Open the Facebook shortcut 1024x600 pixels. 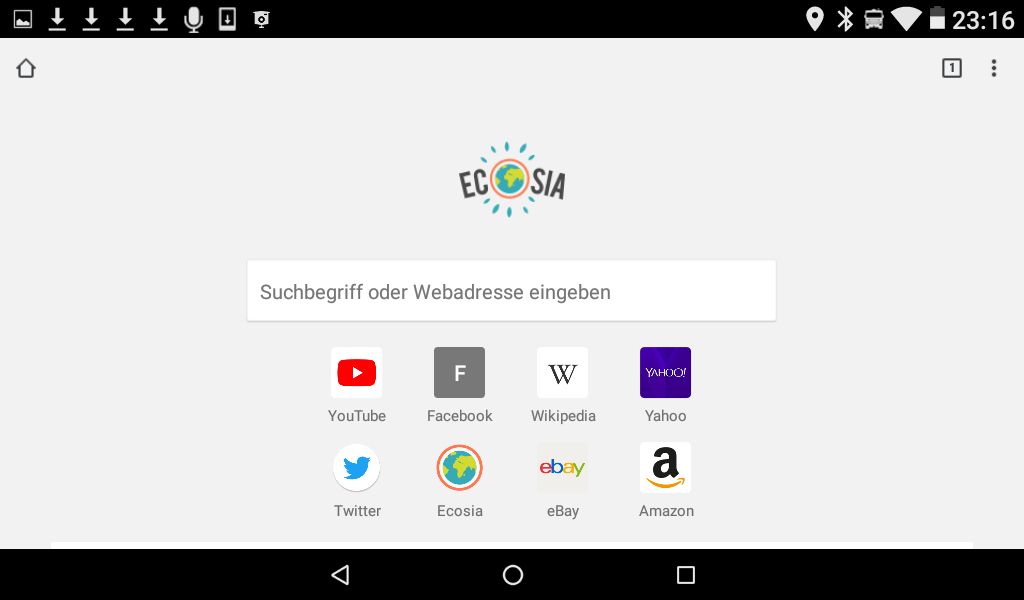(x=459, y=374)
